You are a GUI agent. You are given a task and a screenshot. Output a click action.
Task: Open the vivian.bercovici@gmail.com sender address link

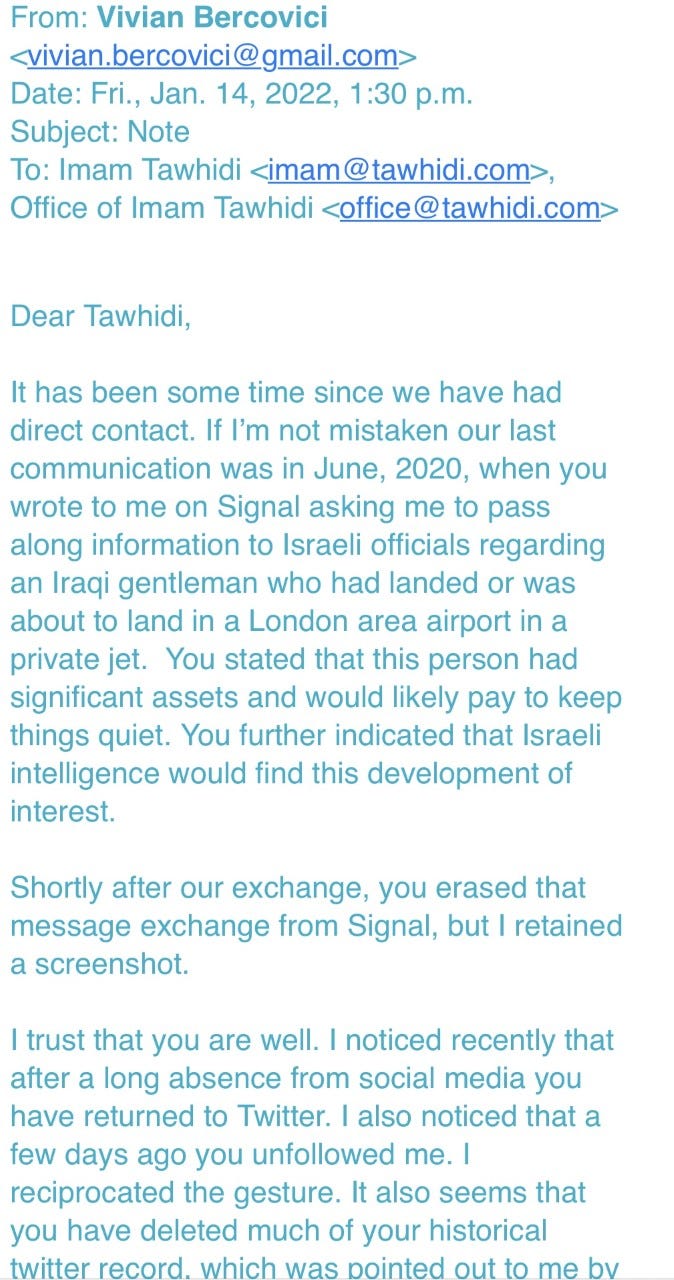pyautogui.click(x=213, y=56)
